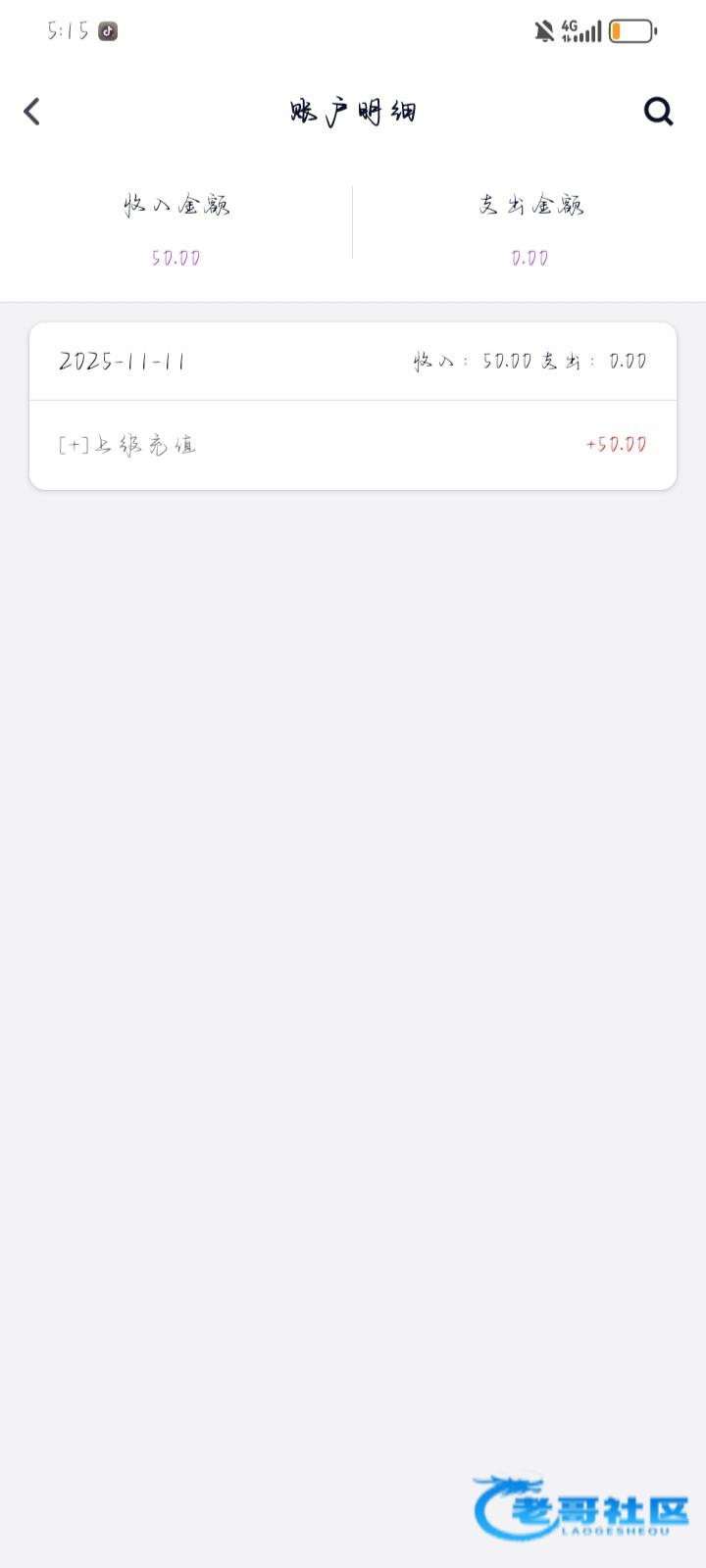Open the 上级充值 +50.00 record

(x=353, y=445)
